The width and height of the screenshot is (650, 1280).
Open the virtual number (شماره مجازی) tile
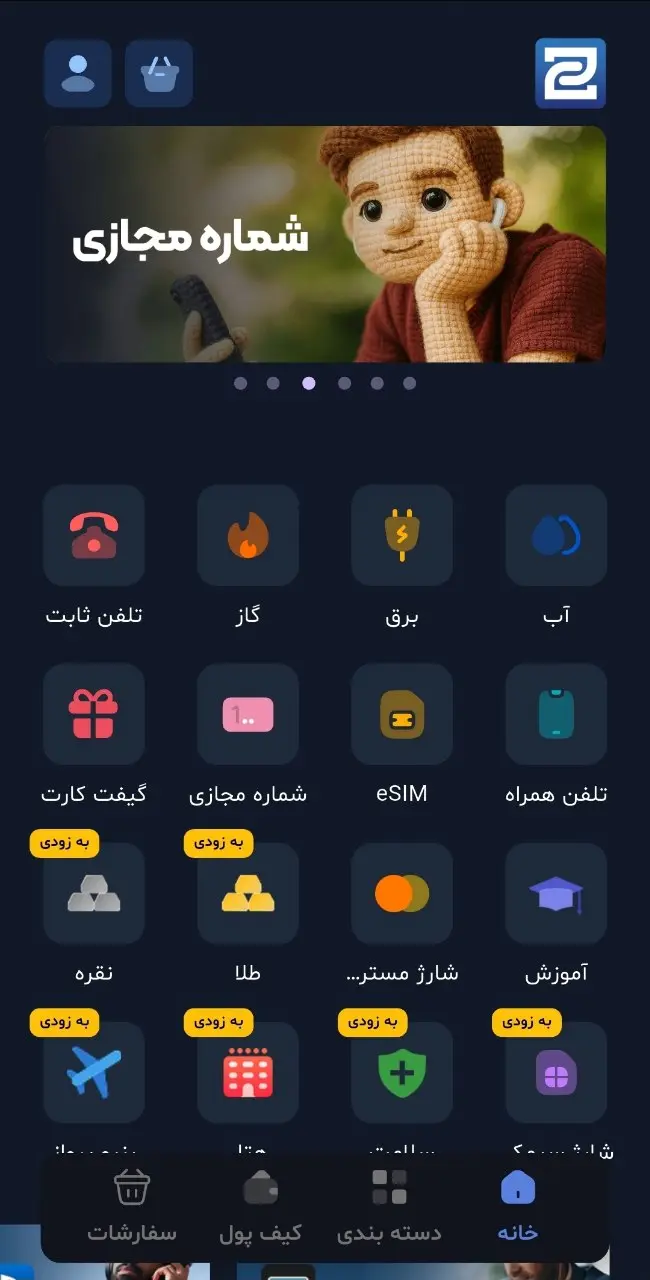248,714
